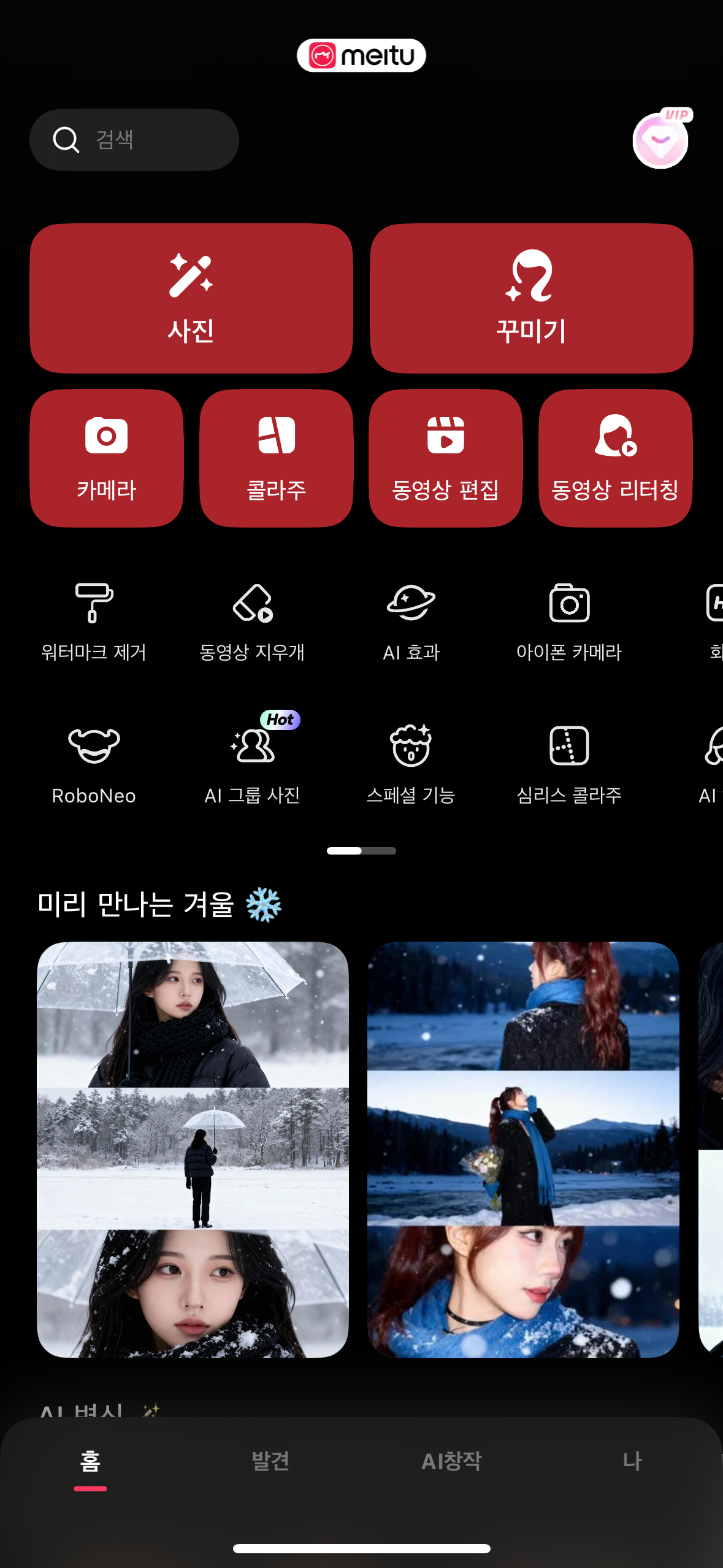723x1568 pixels.
Task: Go to the AI창작 tab
Action: (451, 1461)
